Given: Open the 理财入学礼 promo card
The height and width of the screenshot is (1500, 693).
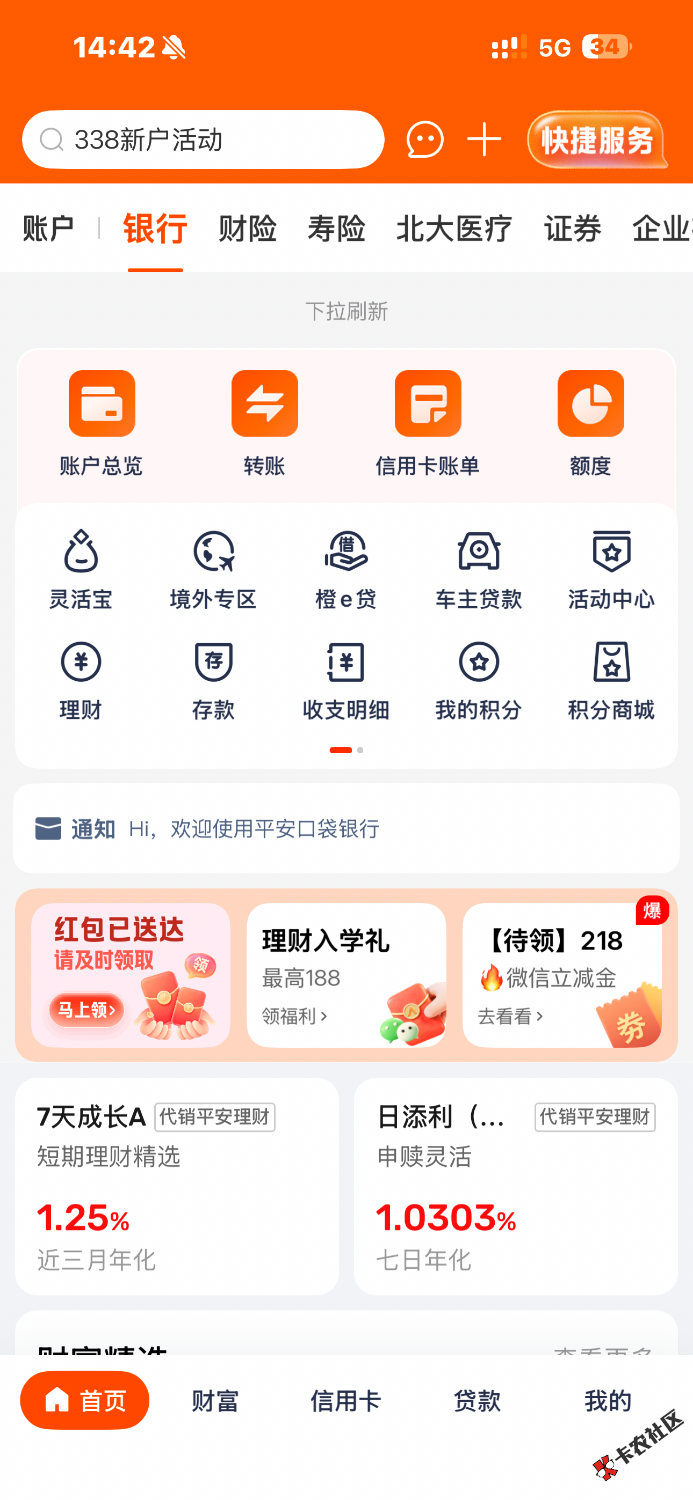Looking at the screenshot, I should pos(346,975).
